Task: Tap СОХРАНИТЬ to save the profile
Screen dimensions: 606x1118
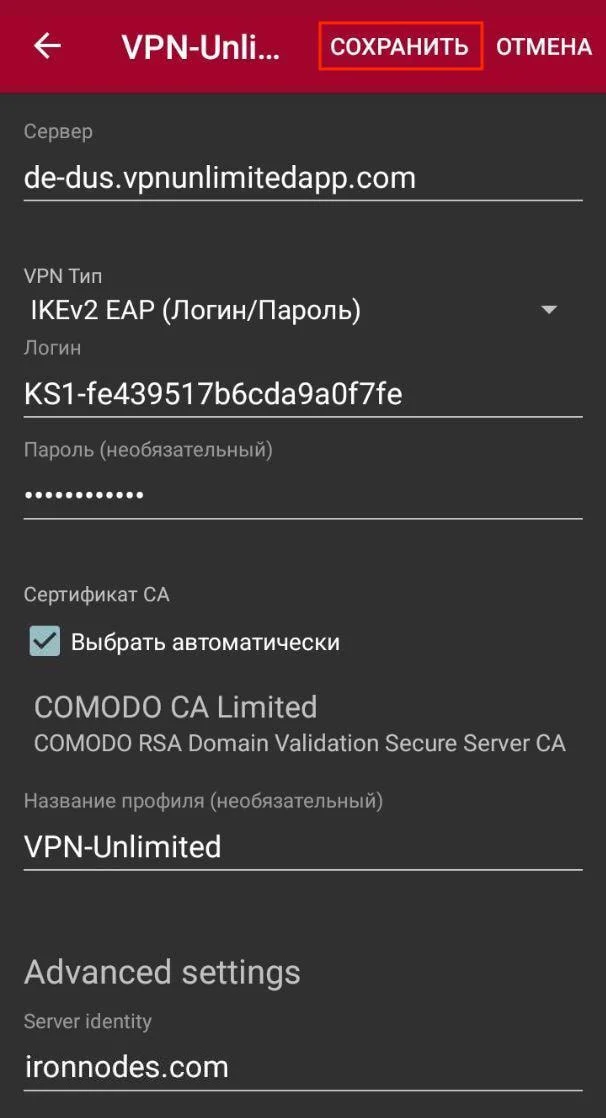Action: tap(400, 46)
